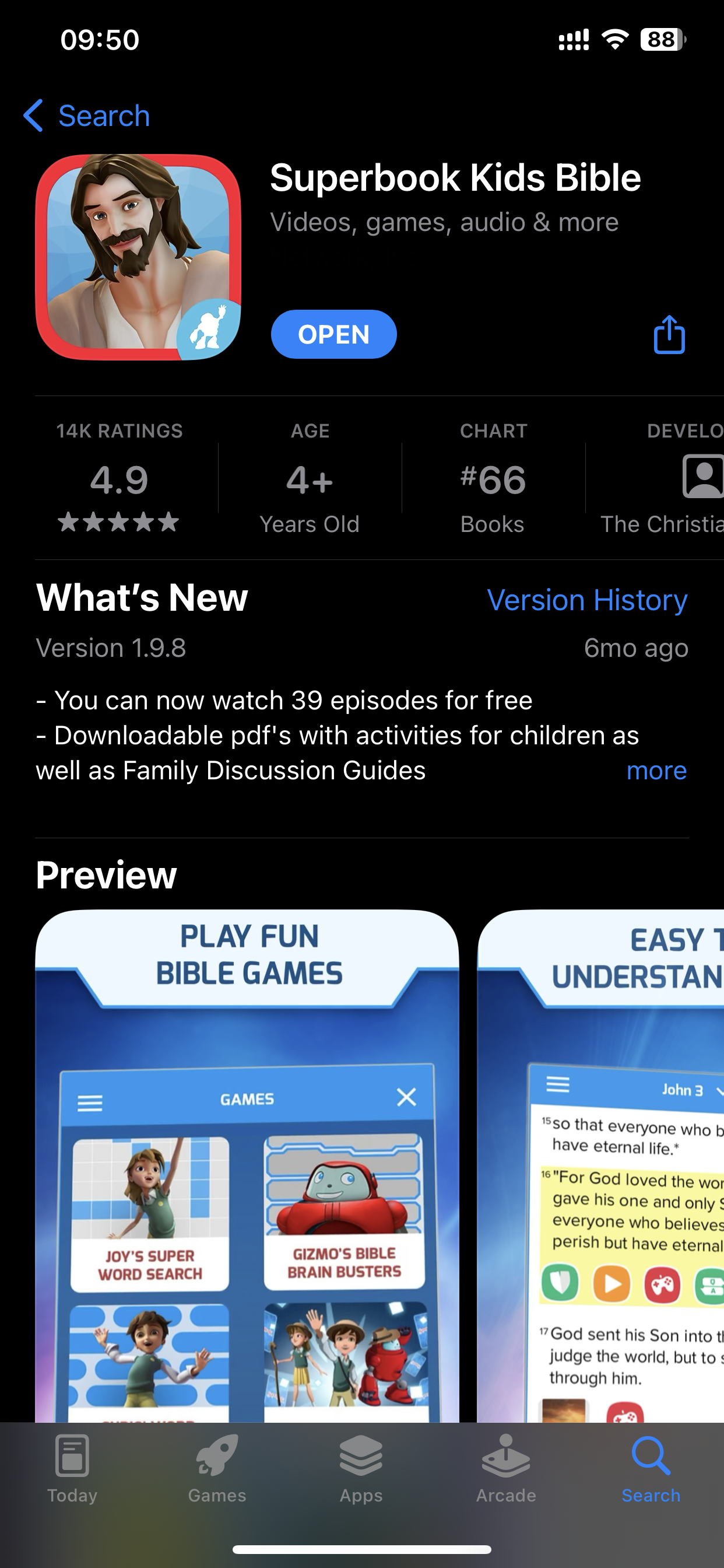Open the Books chart ranking
This screenshot has width=724, height=1568.
coord(493,479)
